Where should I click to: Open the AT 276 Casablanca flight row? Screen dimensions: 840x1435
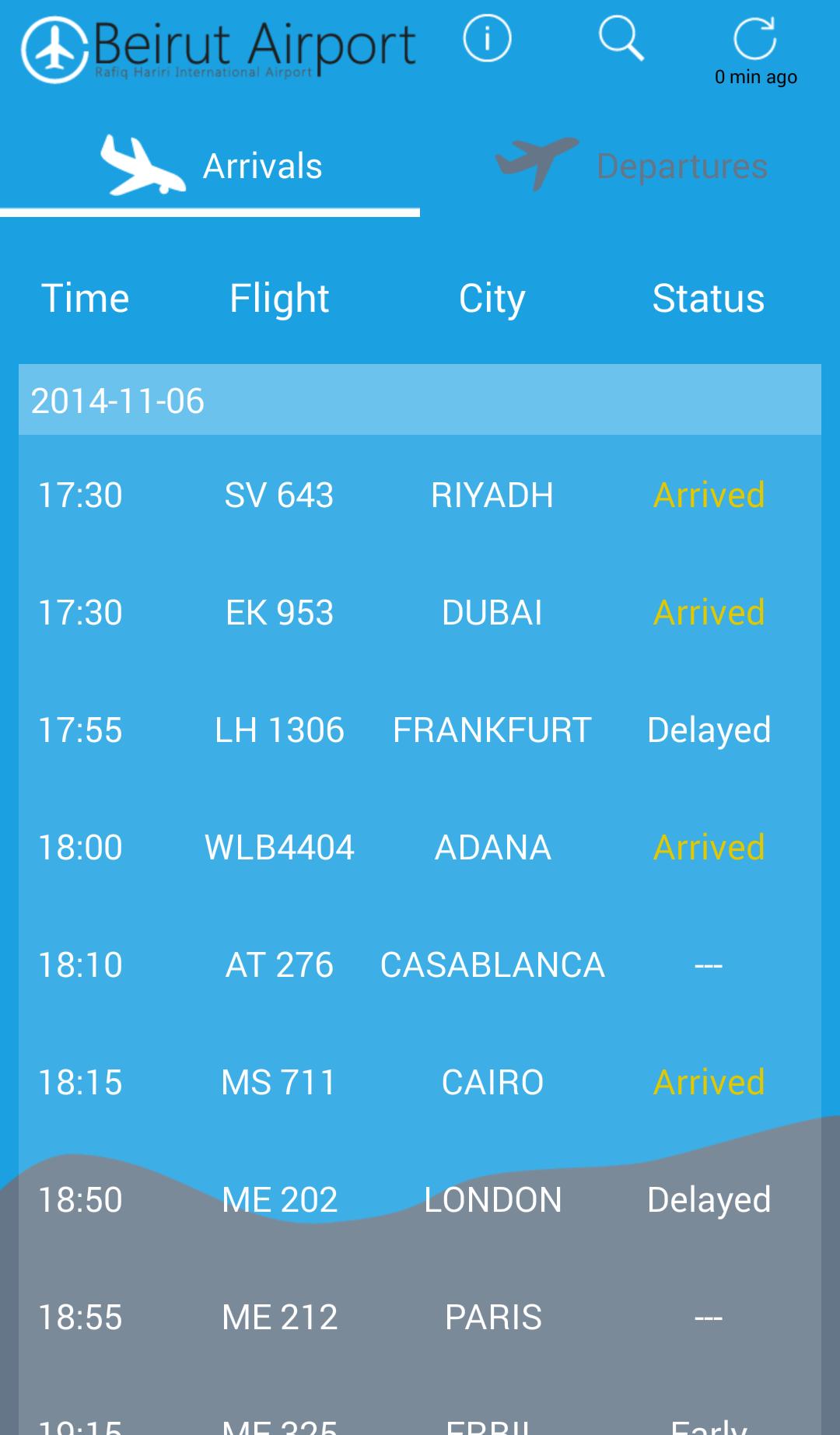(x=420, y=964)
